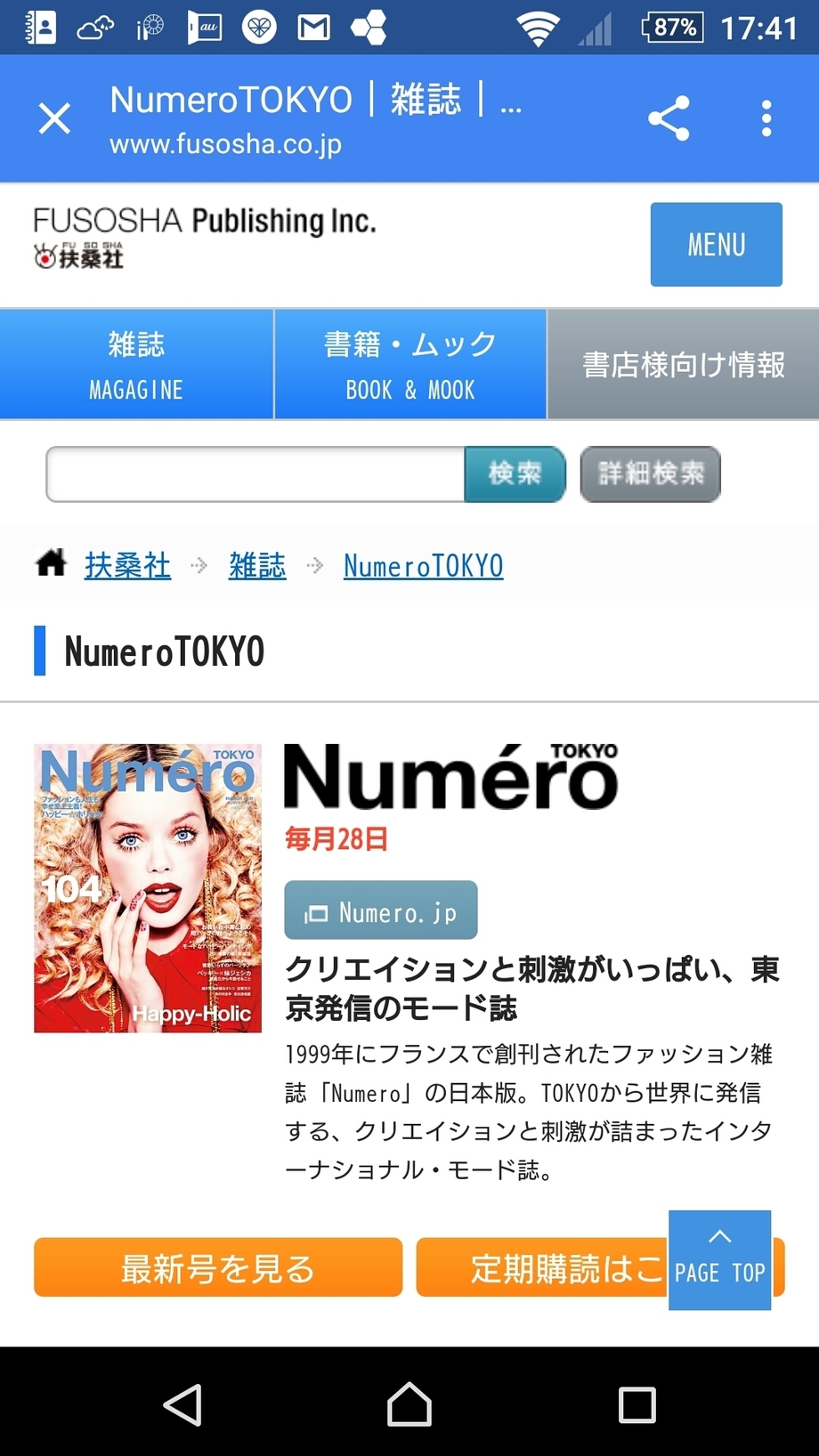Viewport: 819px width, 1456px height.
Task: Open the 雑誌 breadcrumb link
Action: click(257, 566)
